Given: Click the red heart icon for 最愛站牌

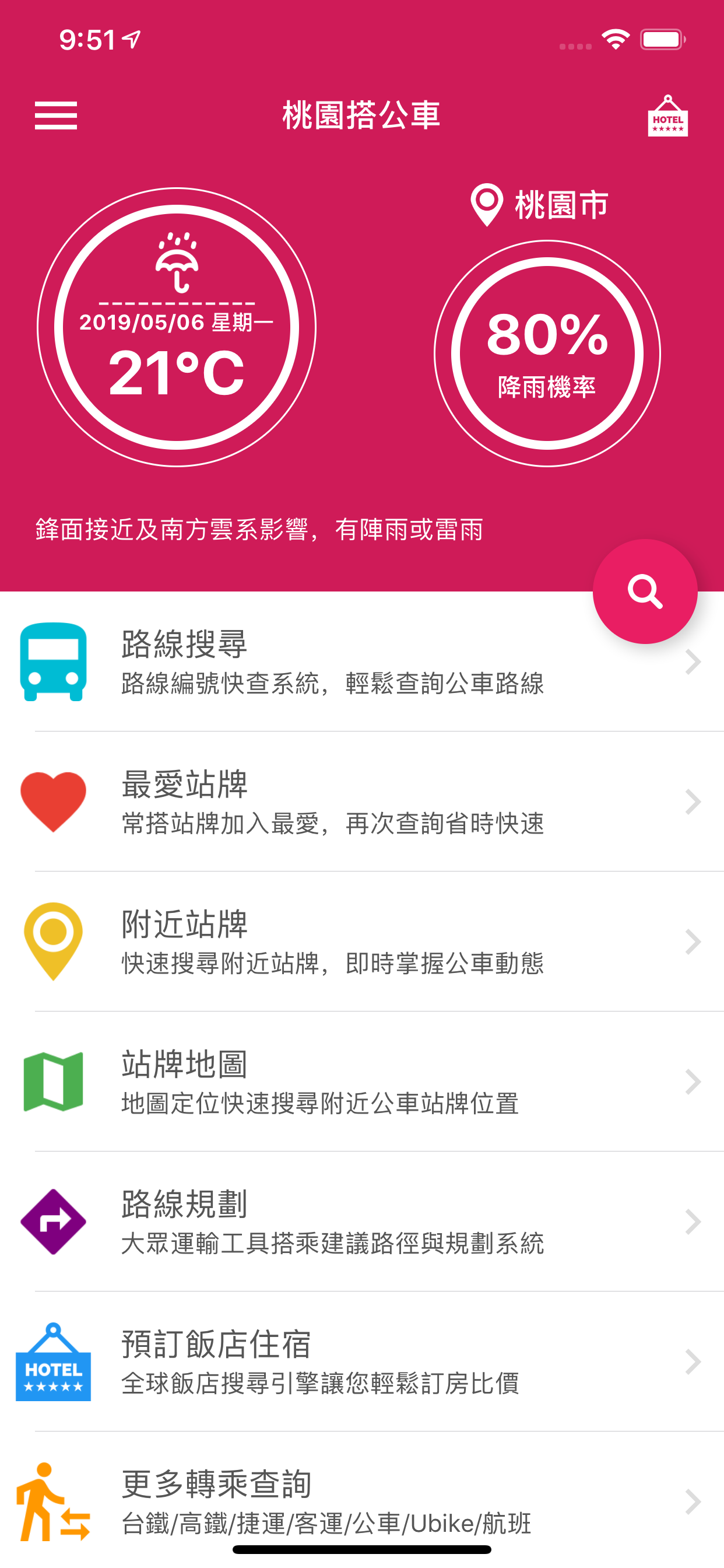Looking at the screenshot, I should coord(54,802).
